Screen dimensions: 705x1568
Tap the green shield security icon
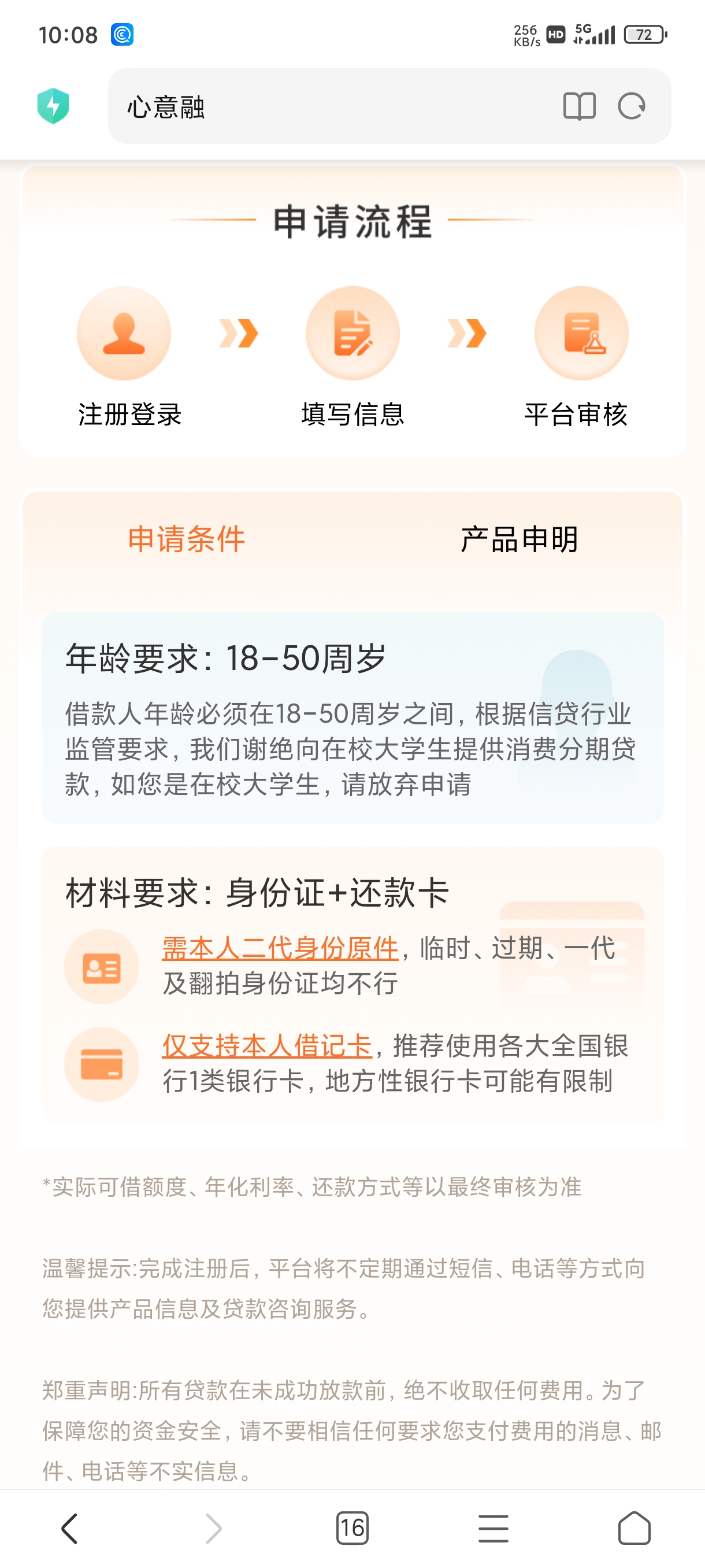(53, 106)
